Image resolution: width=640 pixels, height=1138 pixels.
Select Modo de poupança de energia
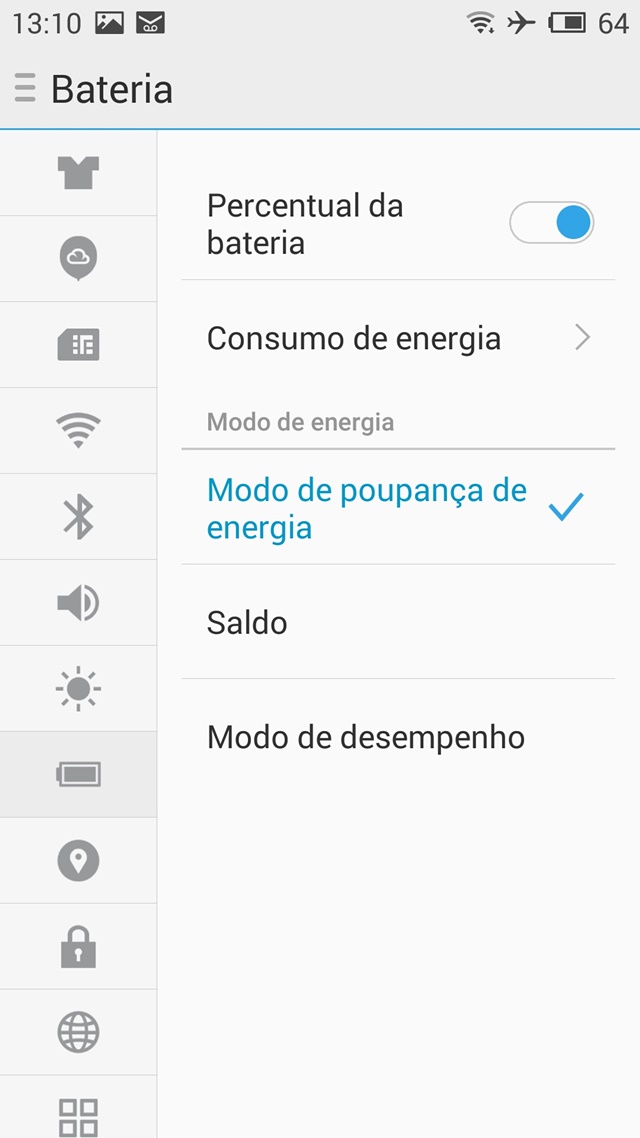coord(398,507)
